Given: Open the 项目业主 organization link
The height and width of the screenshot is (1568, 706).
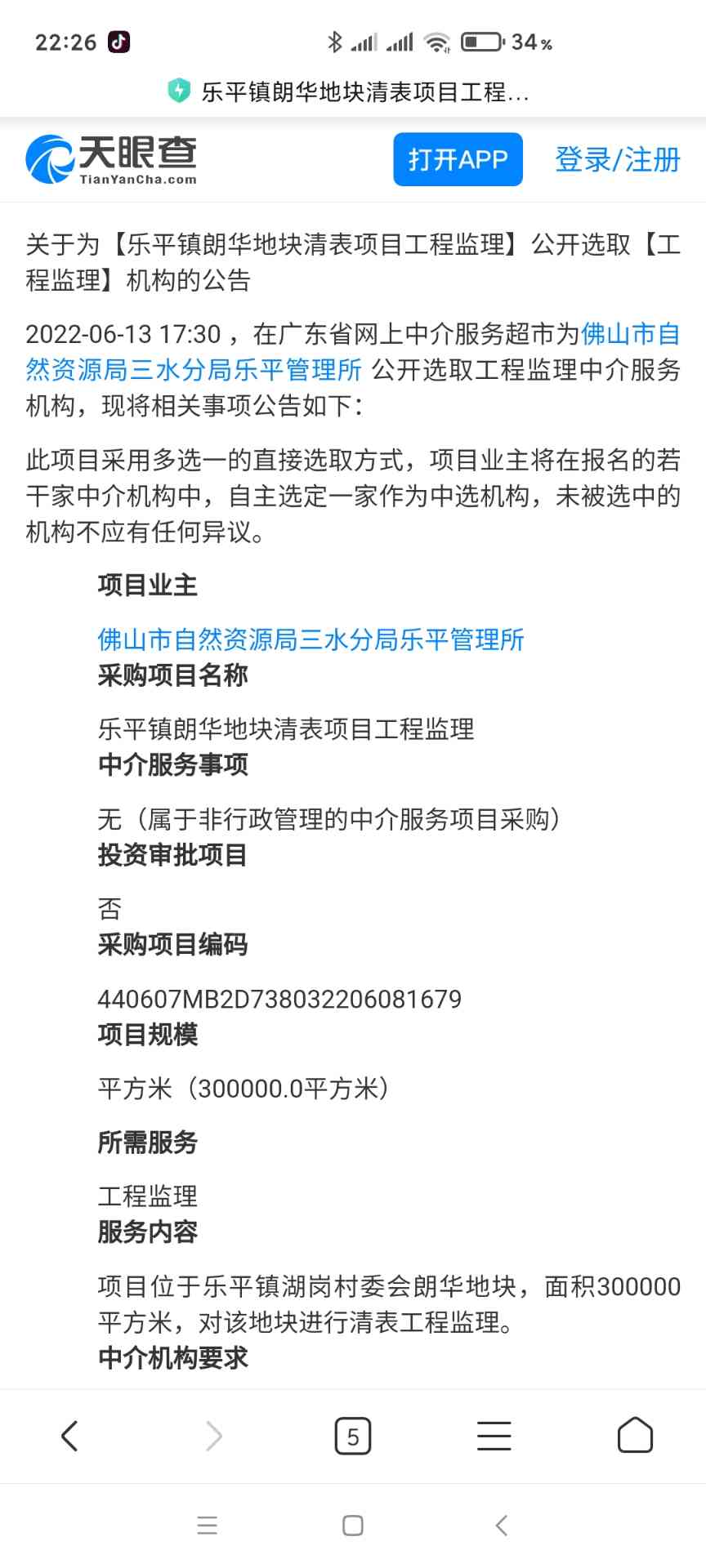Looking at the screenshot, I should coord(311,639).
